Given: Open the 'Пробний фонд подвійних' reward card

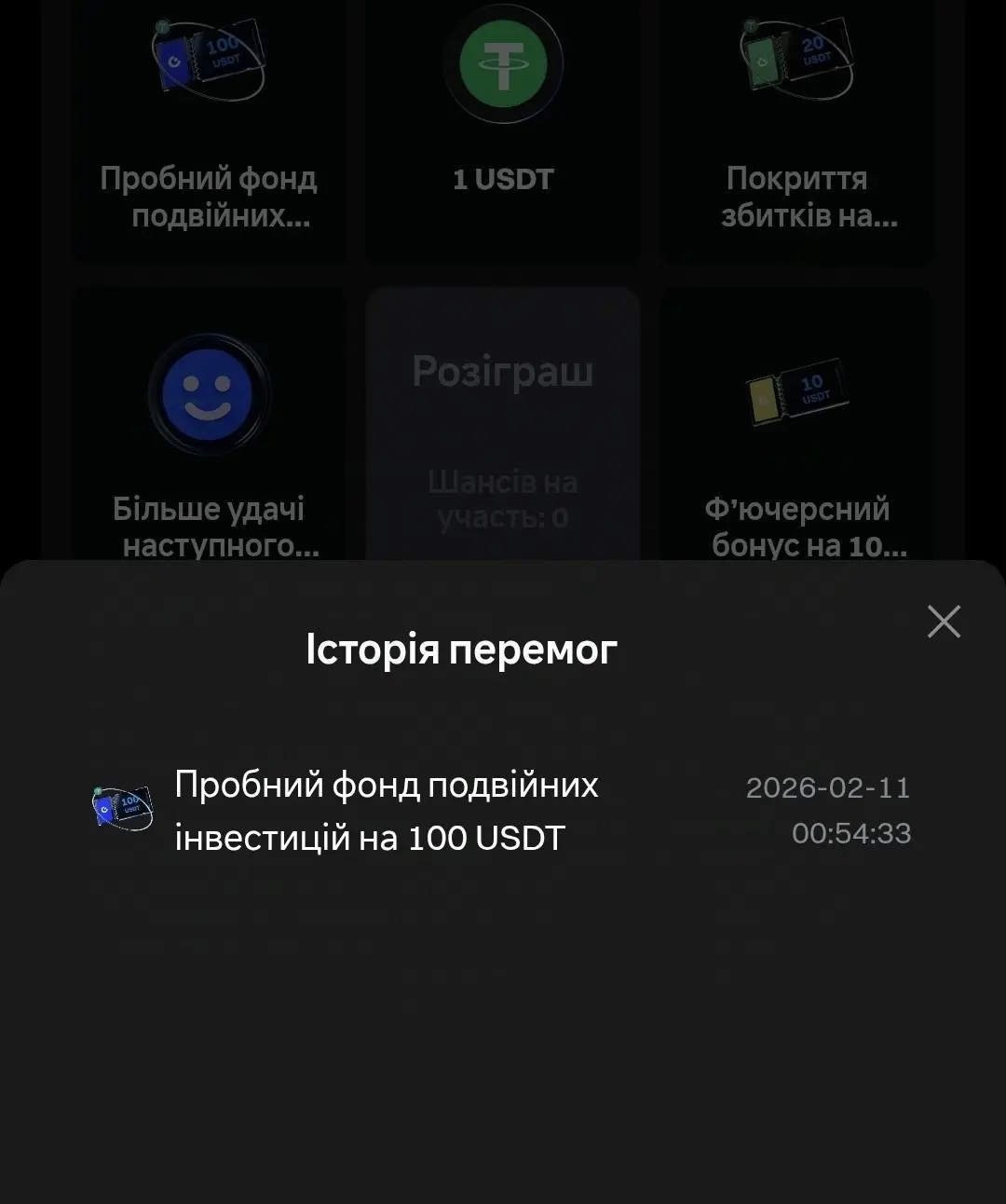Looking at the screenshot, I should pos(209,130).
